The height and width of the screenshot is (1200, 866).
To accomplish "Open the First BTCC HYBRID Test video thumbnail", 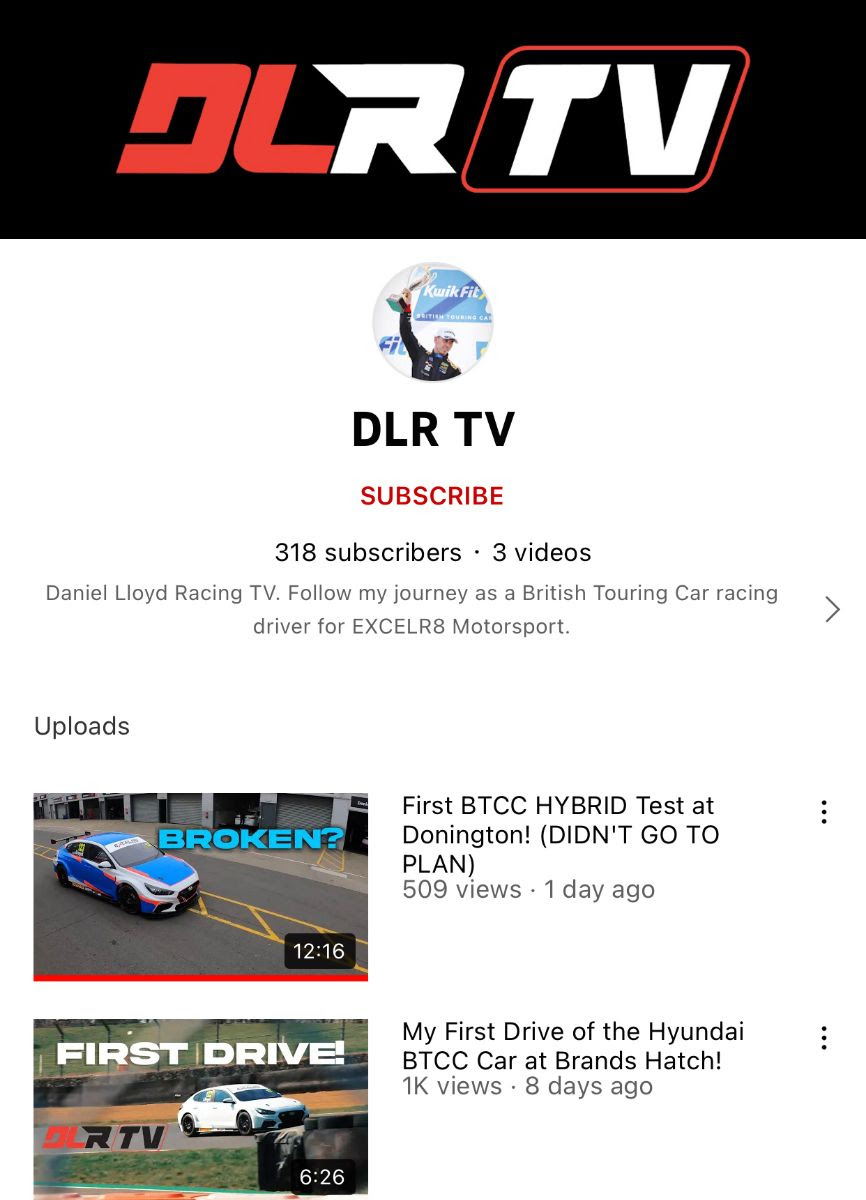I will 200,886.
